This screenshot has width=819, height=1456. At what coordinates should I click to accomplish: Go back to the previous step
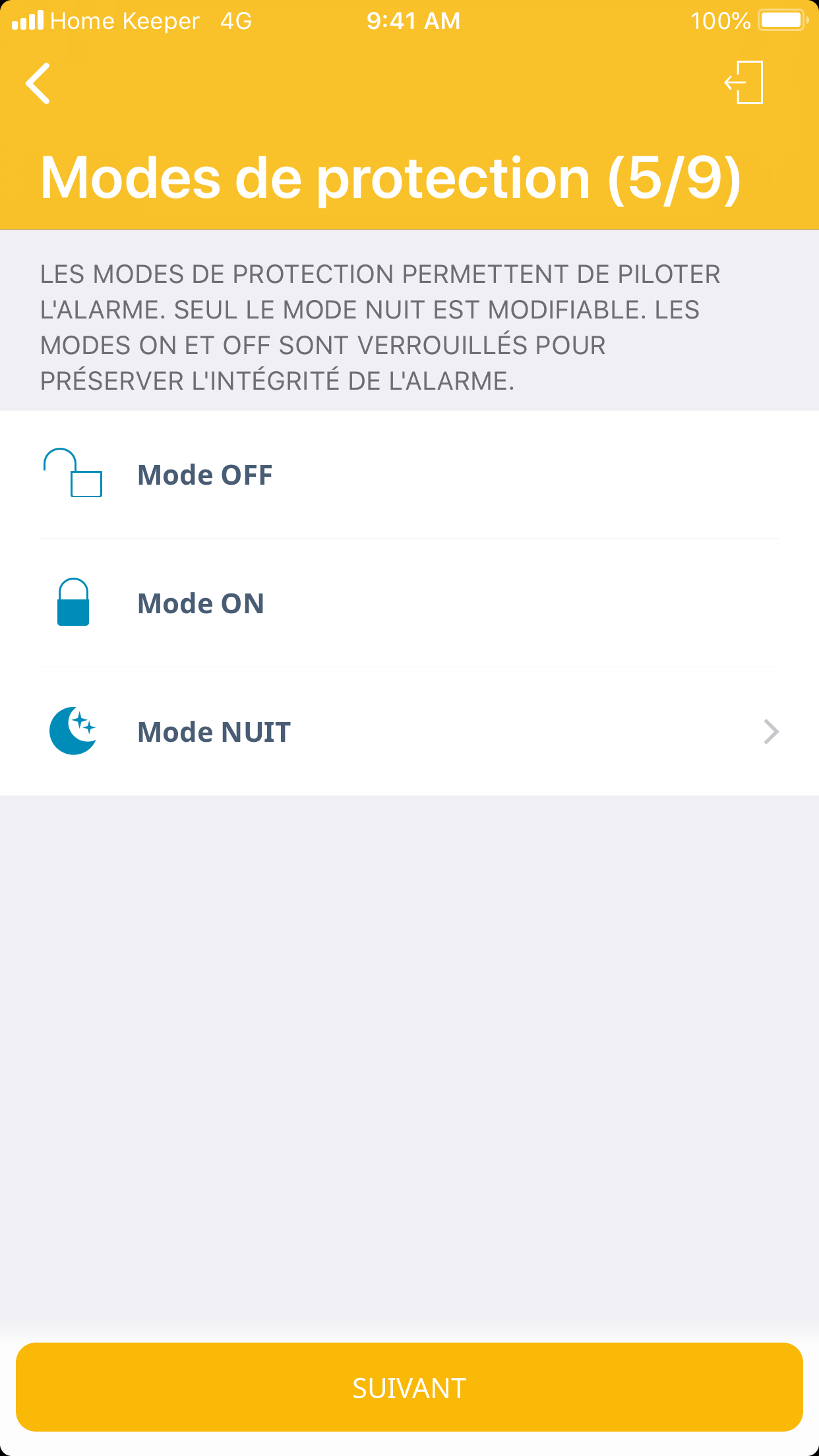[x=38, y=84]
